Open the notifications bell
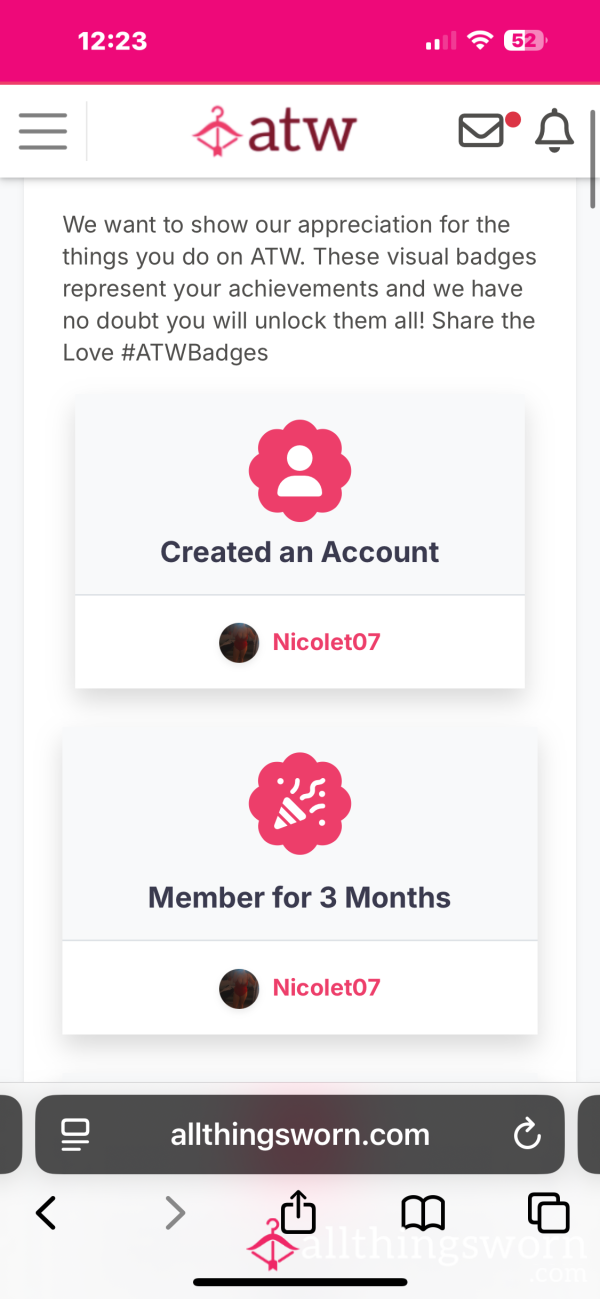This screenshot has height=1299, width=600. pos(555,131)
